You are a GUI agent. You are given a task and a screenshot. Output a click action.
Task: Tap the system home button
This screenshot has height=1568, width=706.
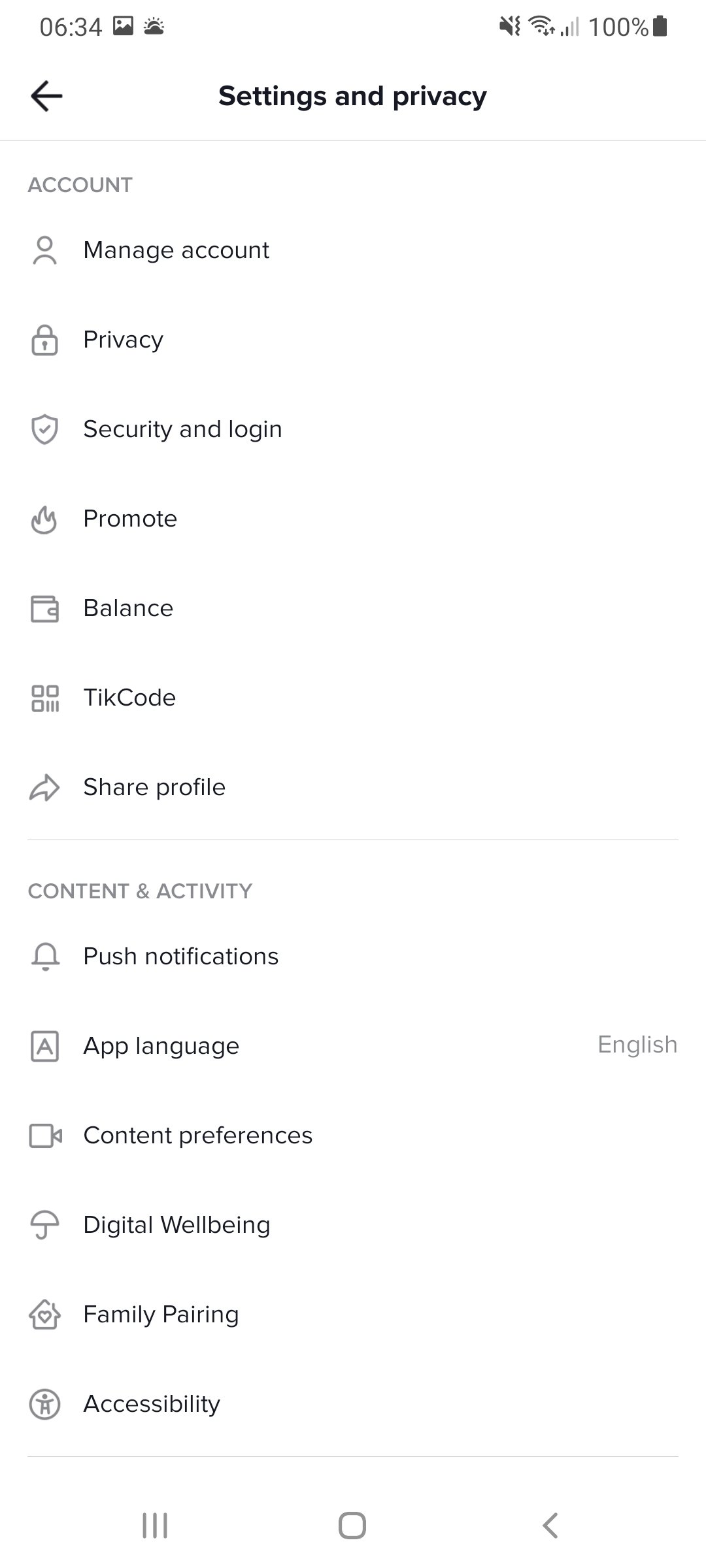click(x=352, y=1526)
